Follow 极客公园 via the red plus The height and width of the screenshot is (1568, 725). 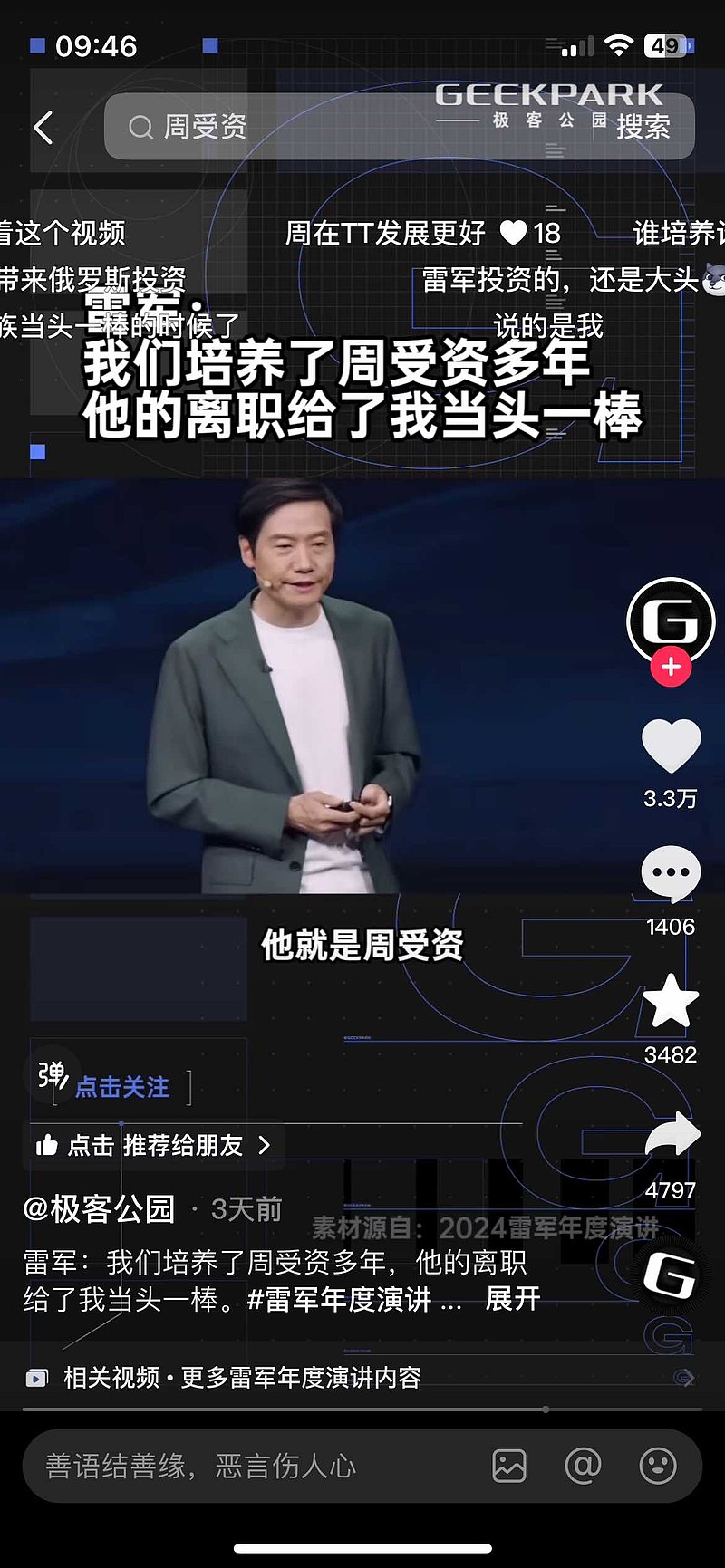[x=671, y=667]
